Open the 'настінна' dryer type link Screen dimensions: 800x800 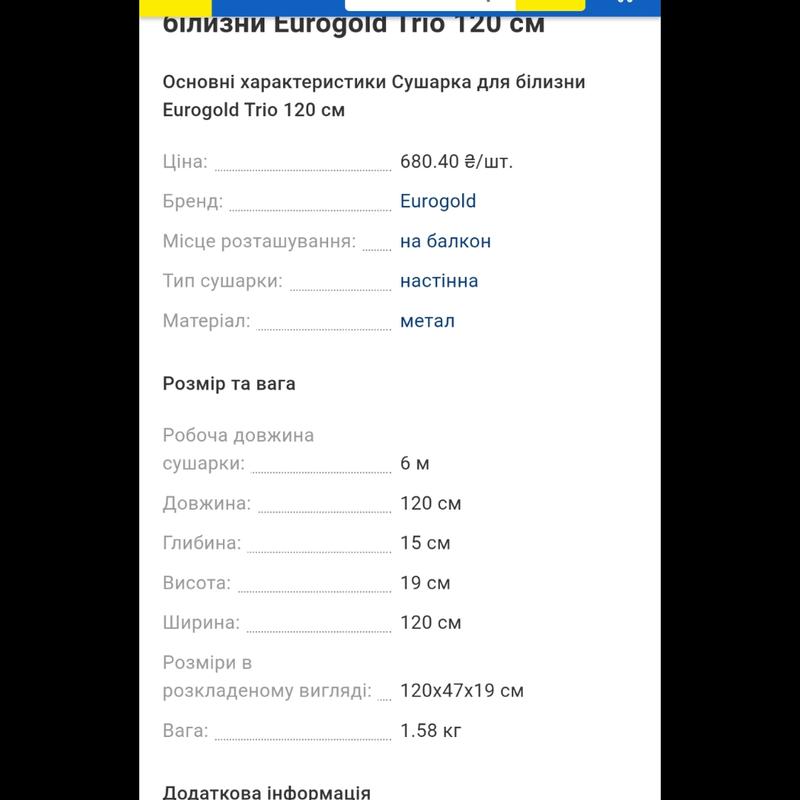439,281
